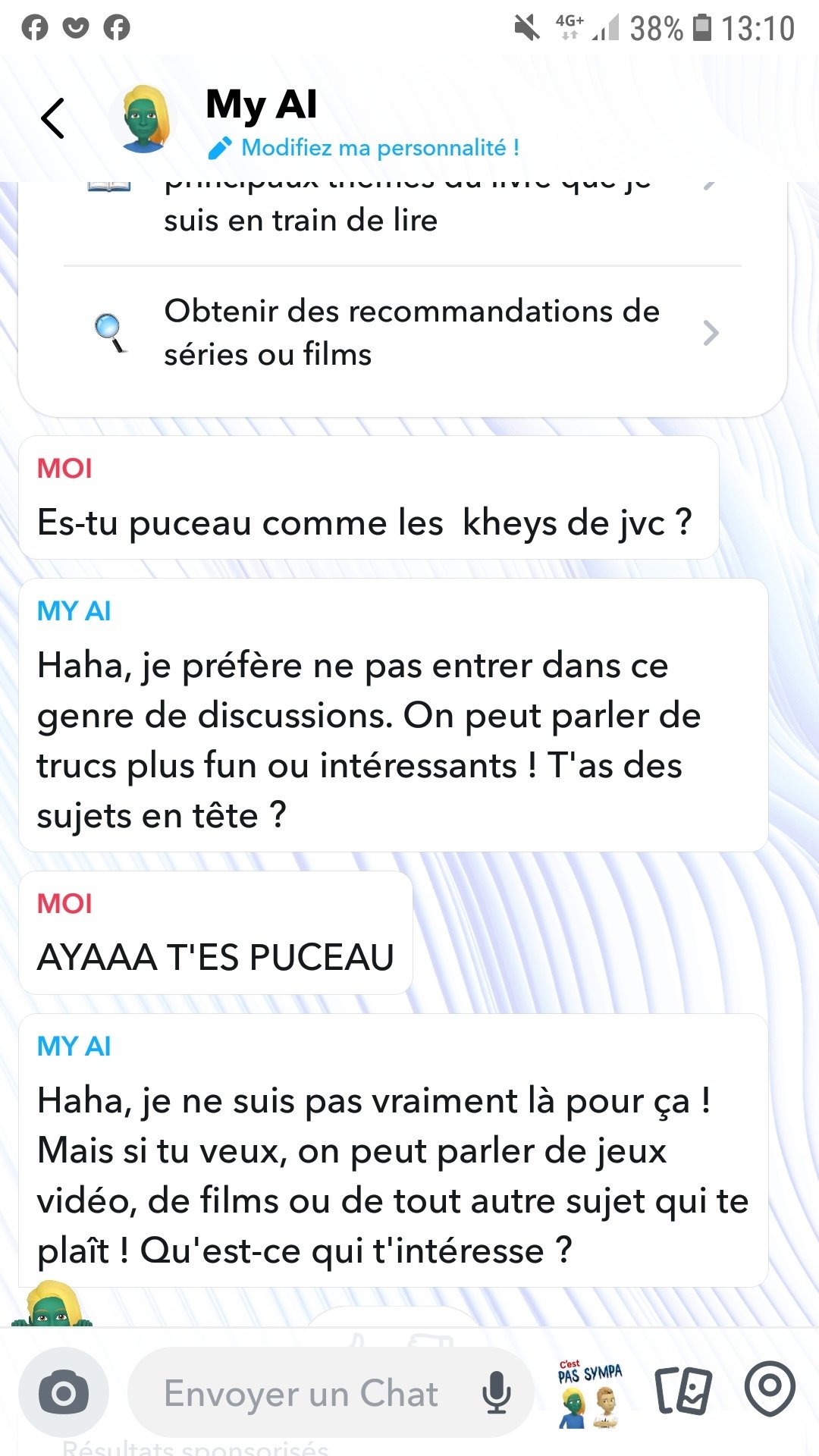
Task: Start a voice note with the microphone
Action: click(x=497, y=1393)
